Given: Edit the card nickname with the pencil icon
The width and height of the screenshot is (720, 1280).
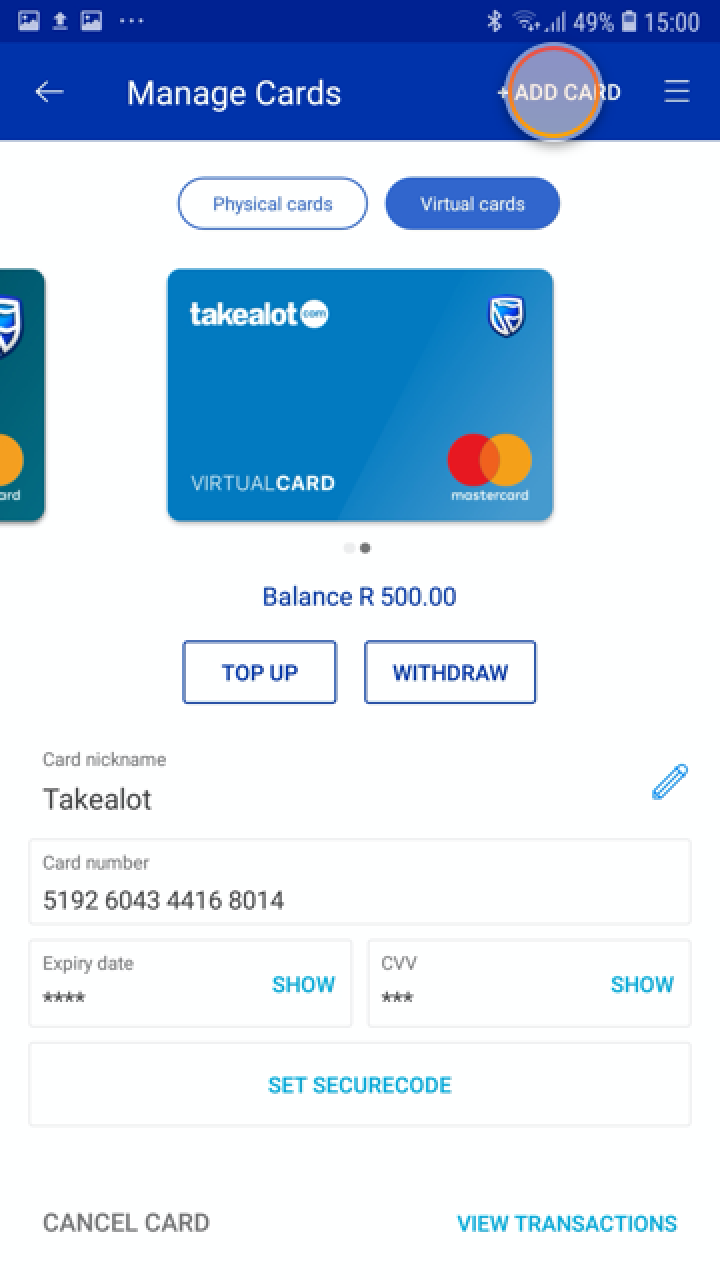Looking at the screenshot, I should click(x=668, y=781).
